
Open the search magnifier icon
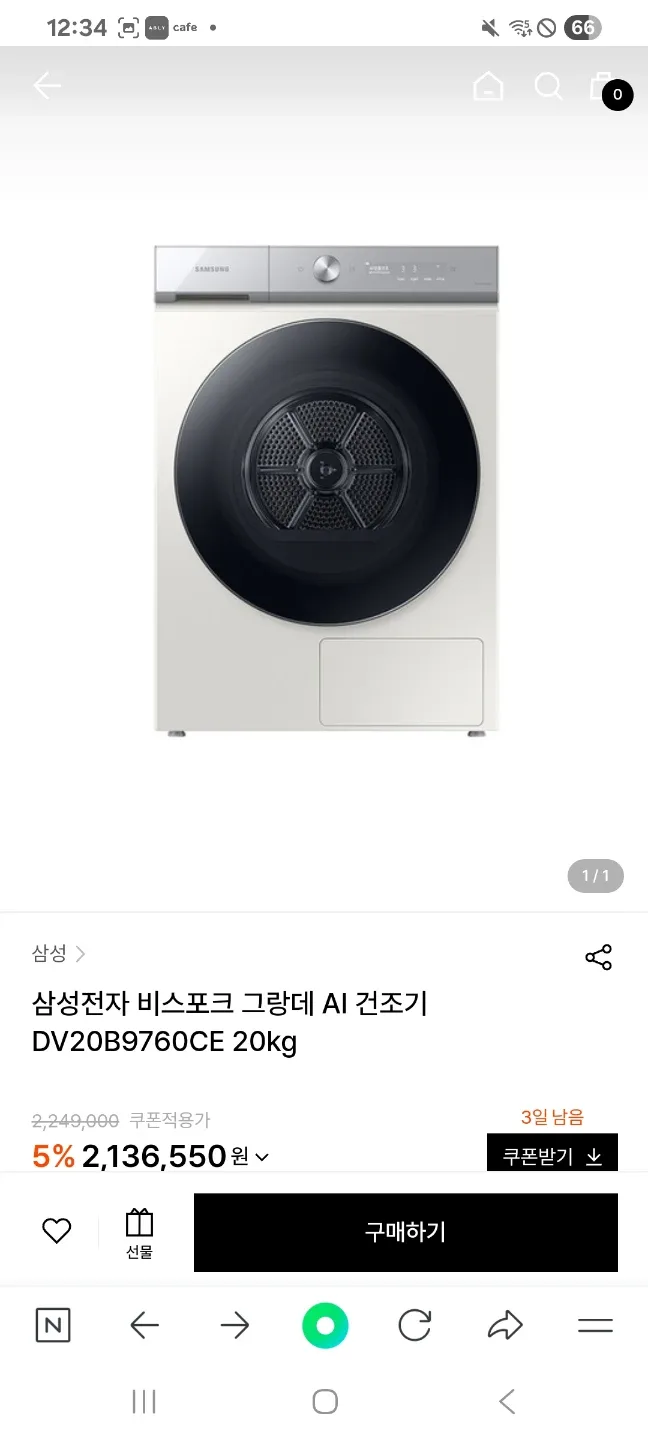coord(548,86)
